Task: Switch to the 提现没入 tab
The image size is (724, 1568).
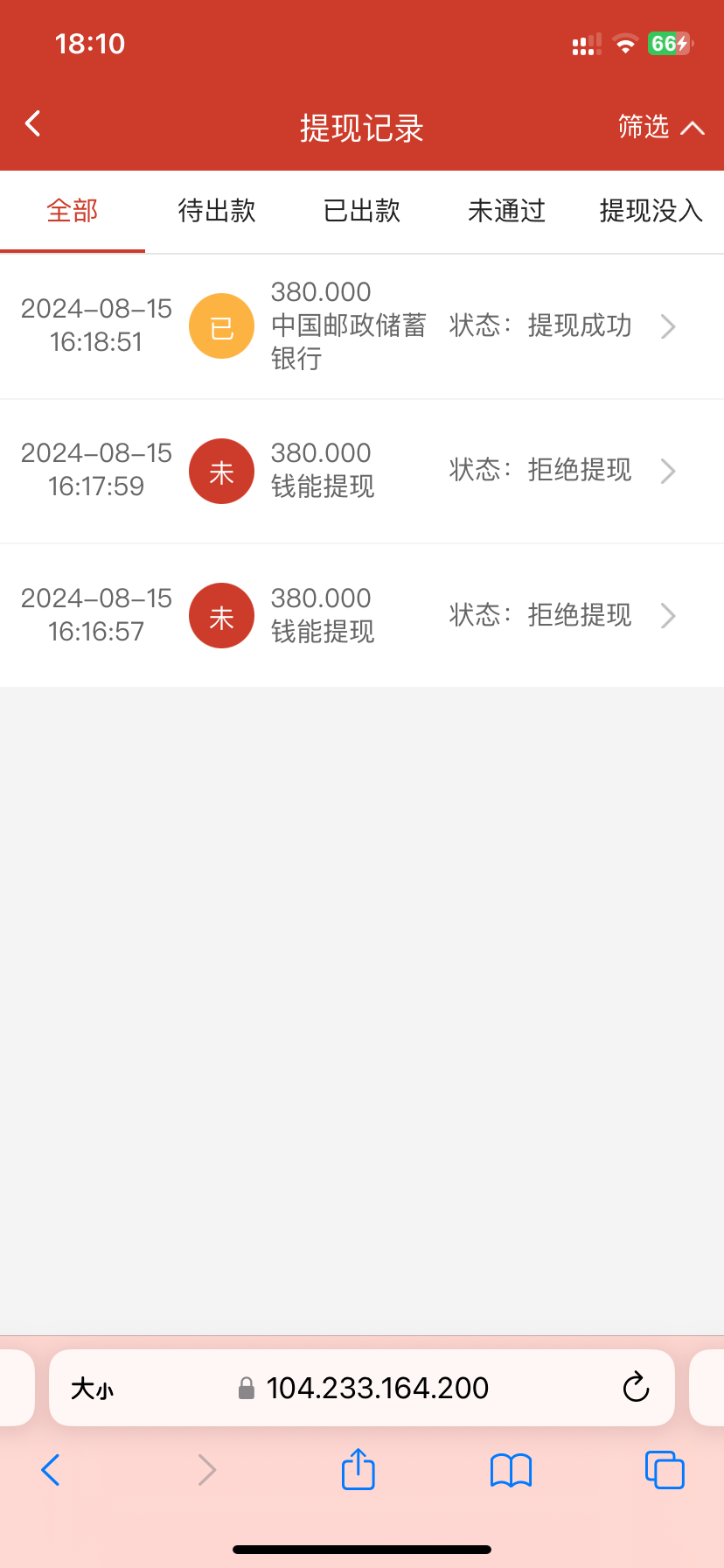Action: (651, 211)
